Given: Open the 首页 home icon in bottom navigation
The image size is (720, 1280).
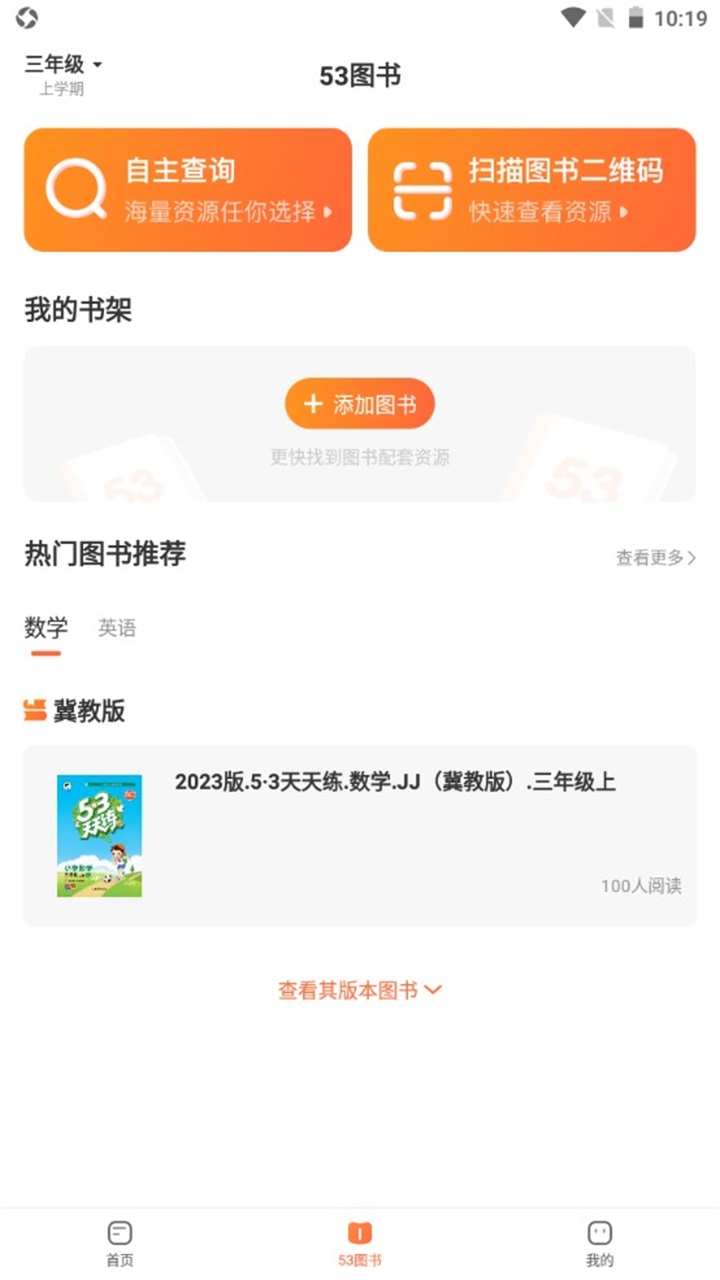Looking at the screenshot, I should pos(119,1234).
